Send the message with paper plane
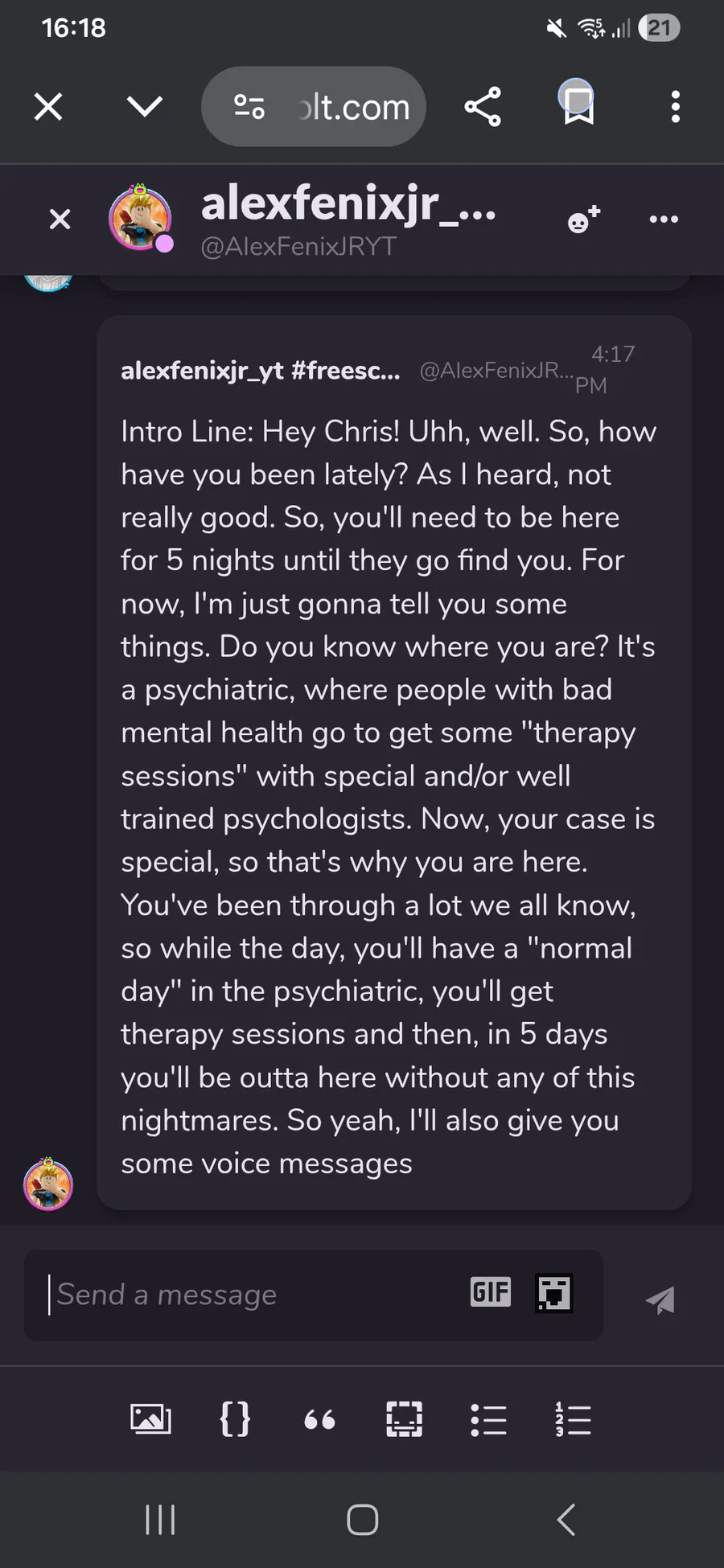Image resolution: width=724 pixels, height=1568 pixels. pyautogui.click(x=660, y=1299)
